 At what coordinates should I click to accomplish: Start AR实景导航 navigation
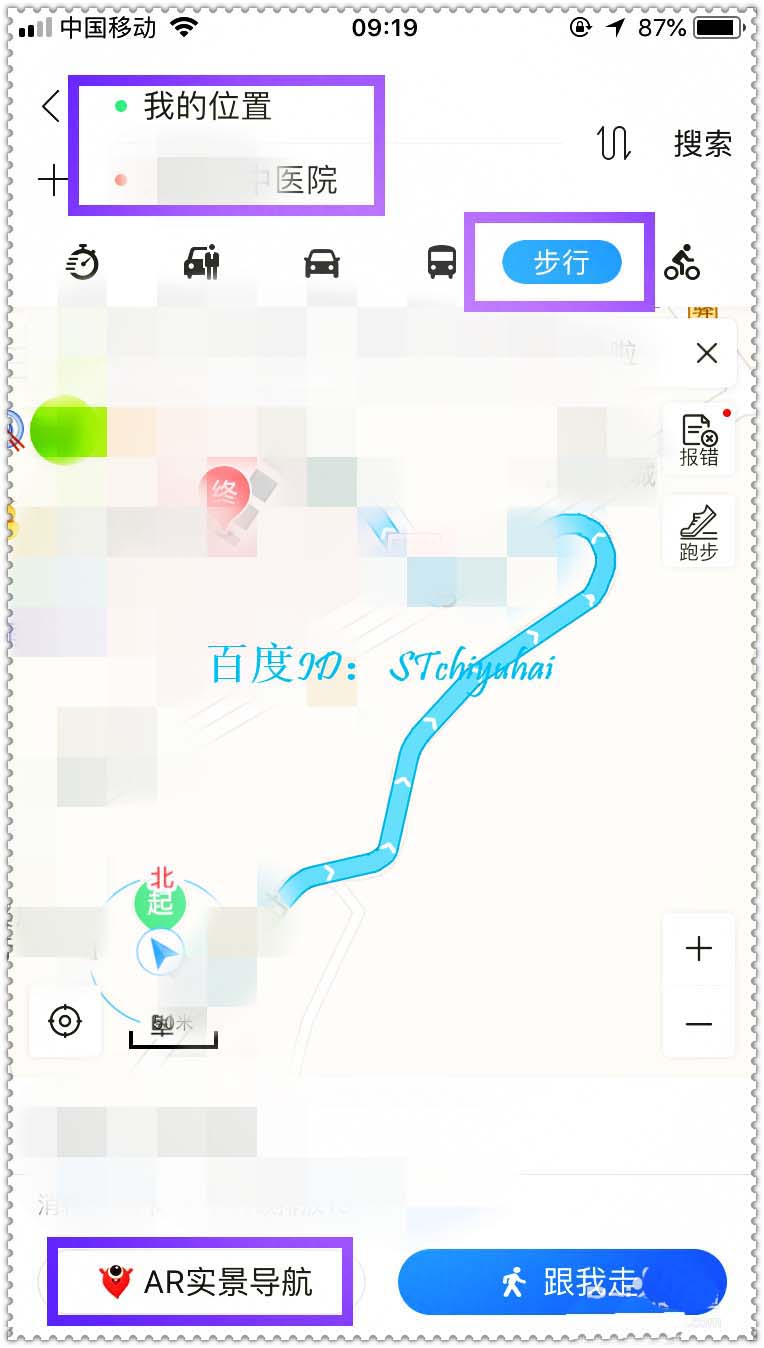pos(205,1281)
